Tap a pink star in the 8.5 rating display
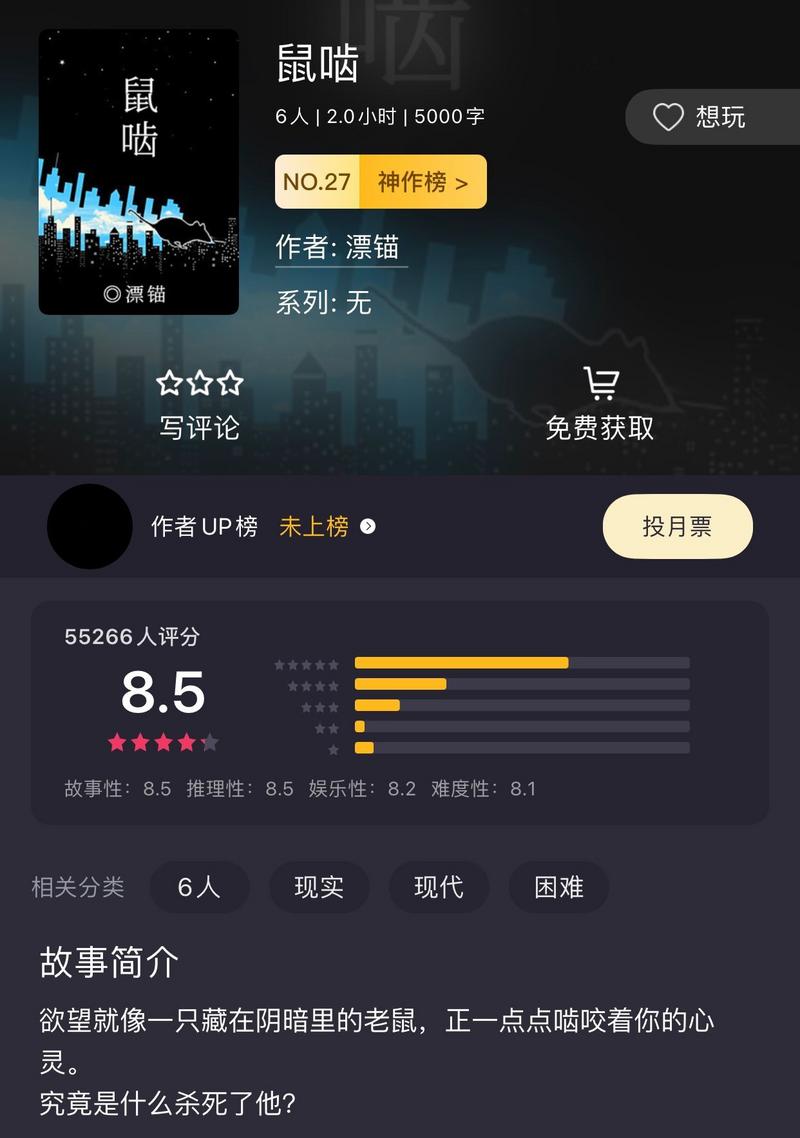800x1138 pixels. pyautogui.click(x=120, y=742)
